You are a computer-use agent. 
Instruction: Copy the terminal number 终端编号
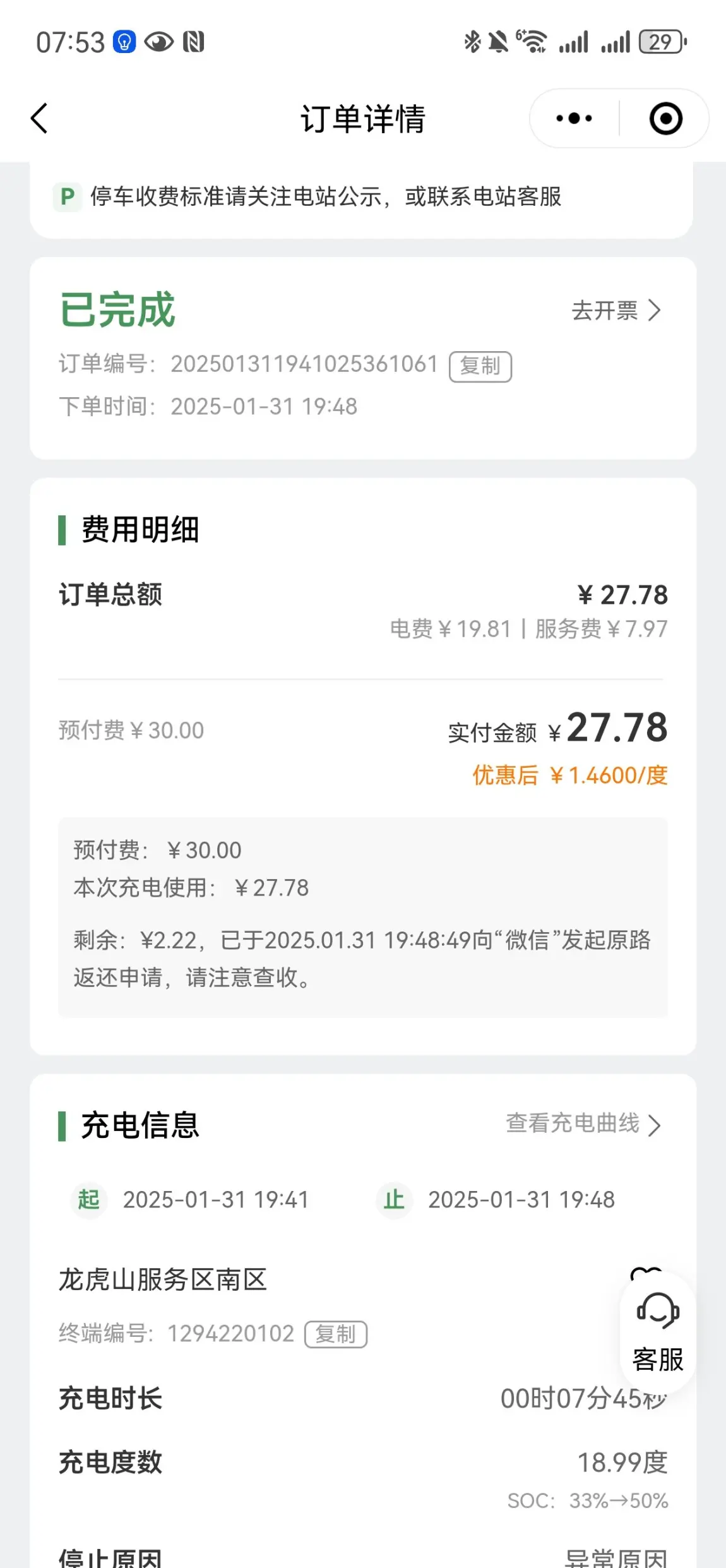pyautogui.click(x=336, y=1334)
